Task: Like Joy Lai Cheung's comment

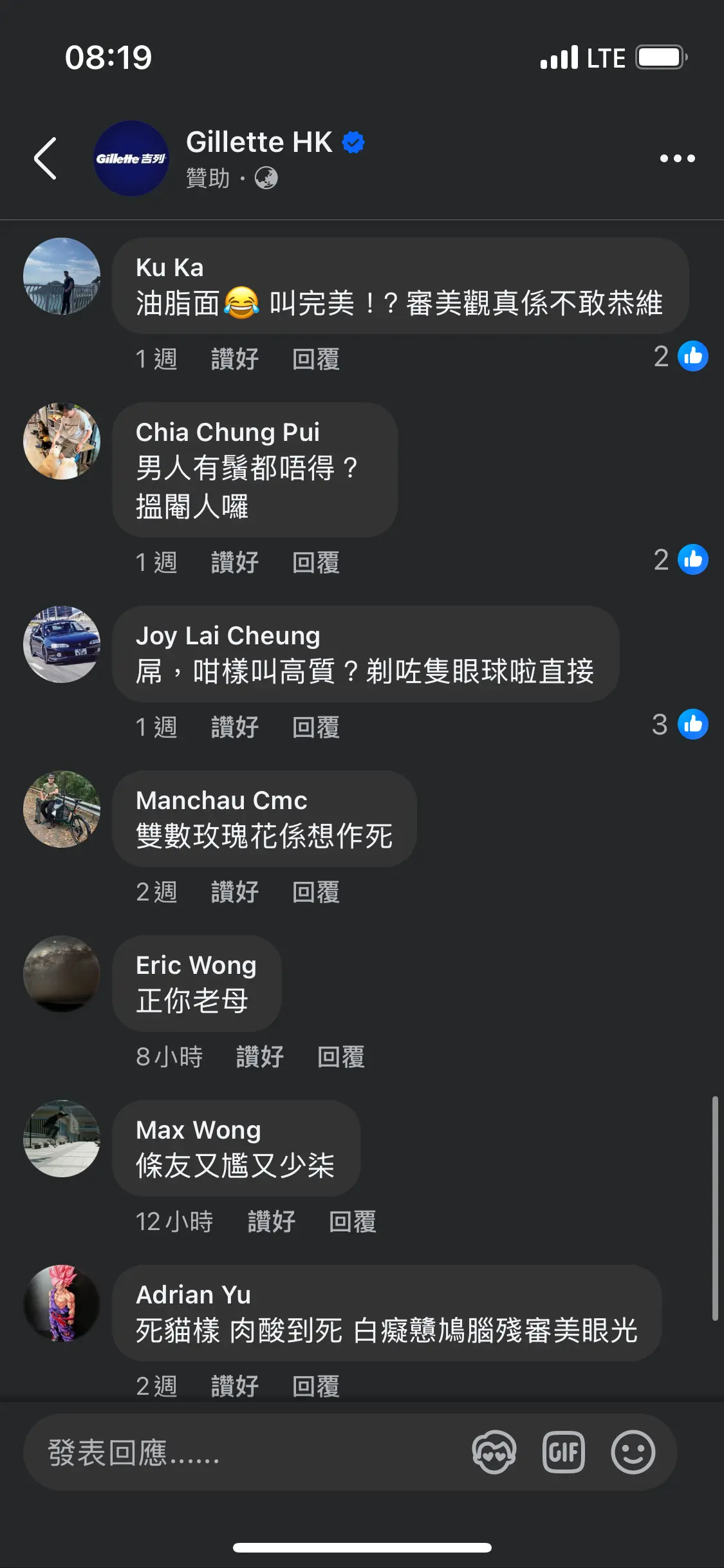Action: pos(235,727)
